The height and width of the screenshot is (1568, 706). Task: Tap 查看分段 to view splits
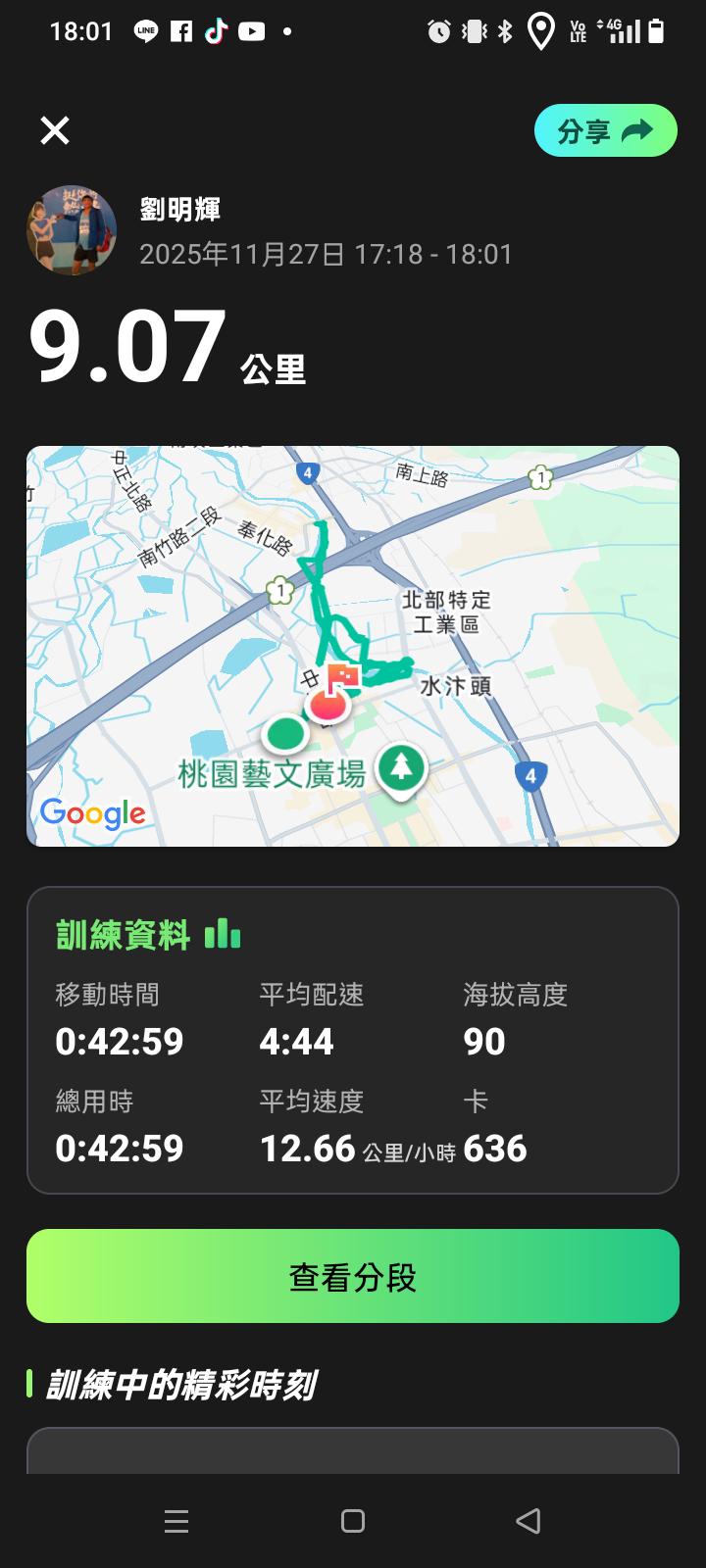(x=352, y=1276)
